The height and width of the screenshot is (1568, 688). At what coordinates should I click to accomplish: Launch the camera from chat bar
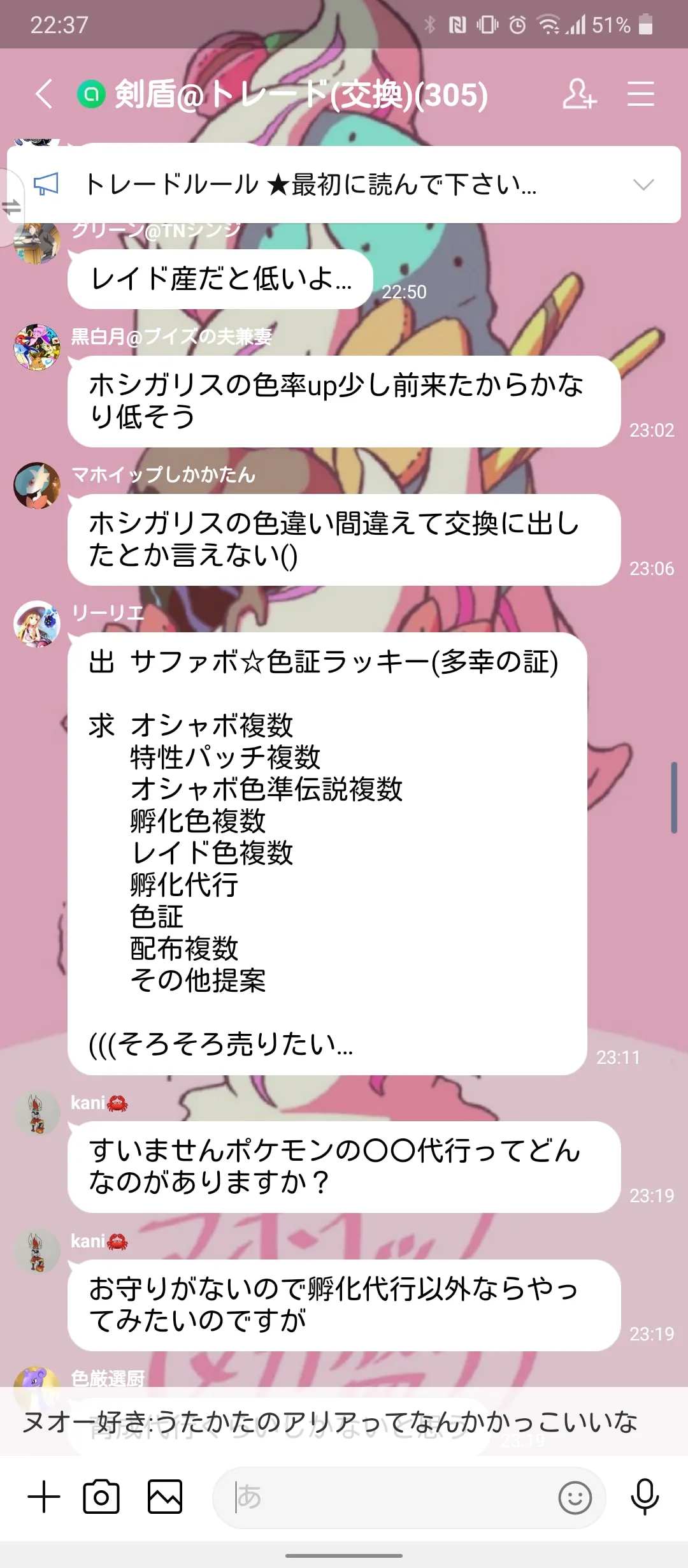[101, 1497]
